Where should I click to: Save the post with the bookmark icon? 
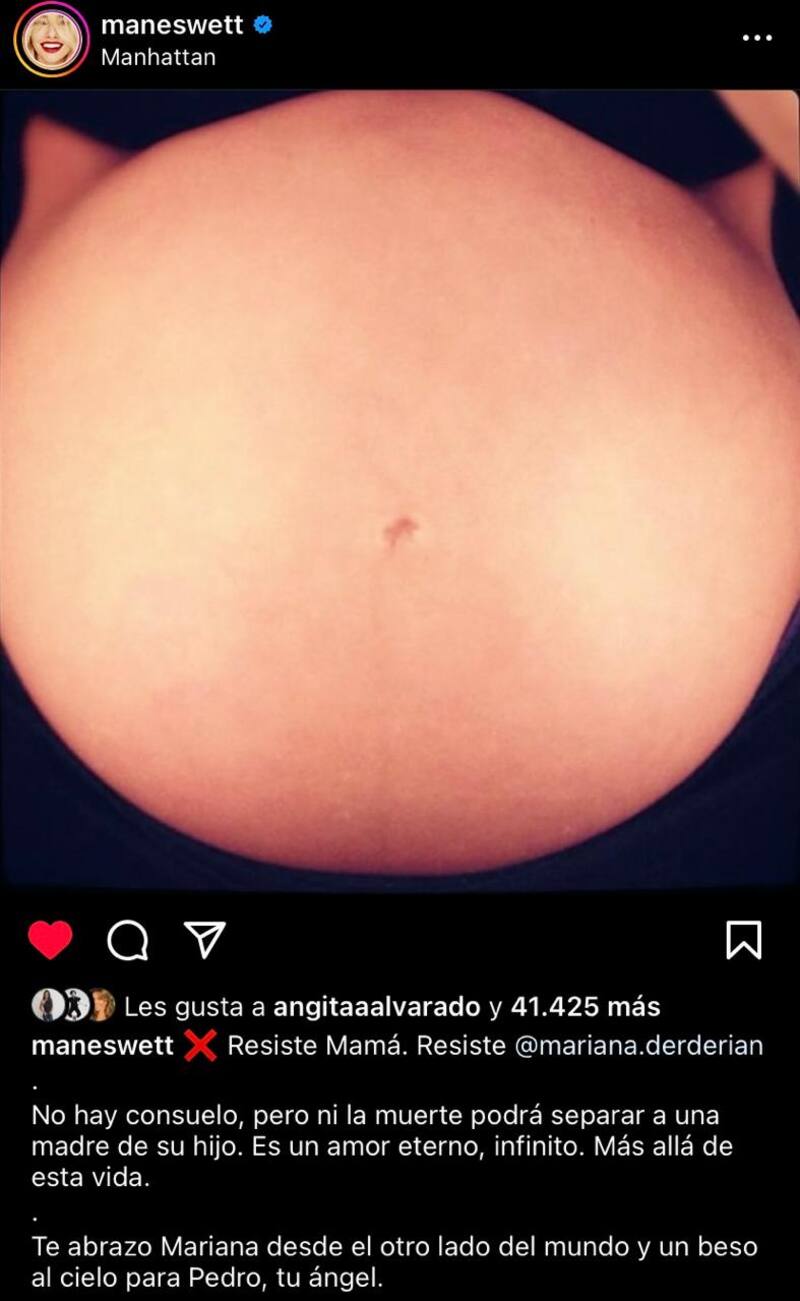(x=743, y=940)
